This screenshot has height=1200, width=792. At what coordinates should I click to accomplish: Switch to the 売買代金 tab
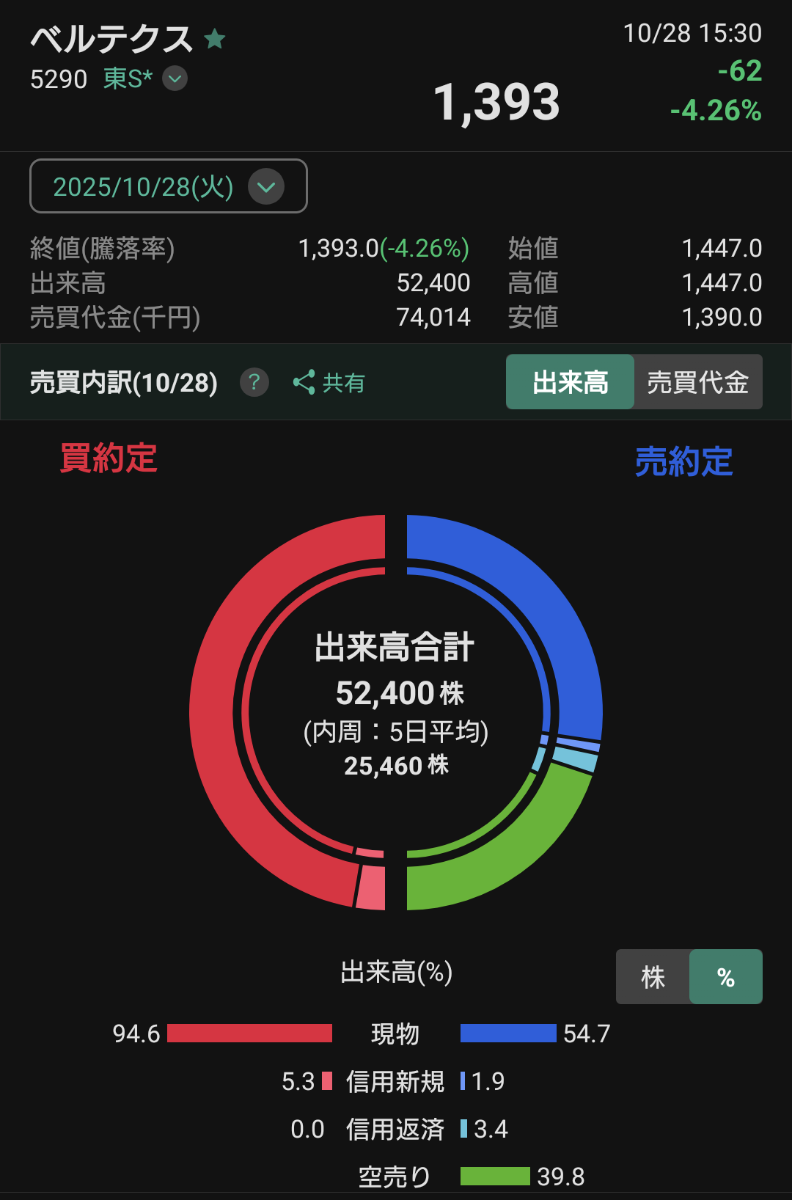point(698,382)
